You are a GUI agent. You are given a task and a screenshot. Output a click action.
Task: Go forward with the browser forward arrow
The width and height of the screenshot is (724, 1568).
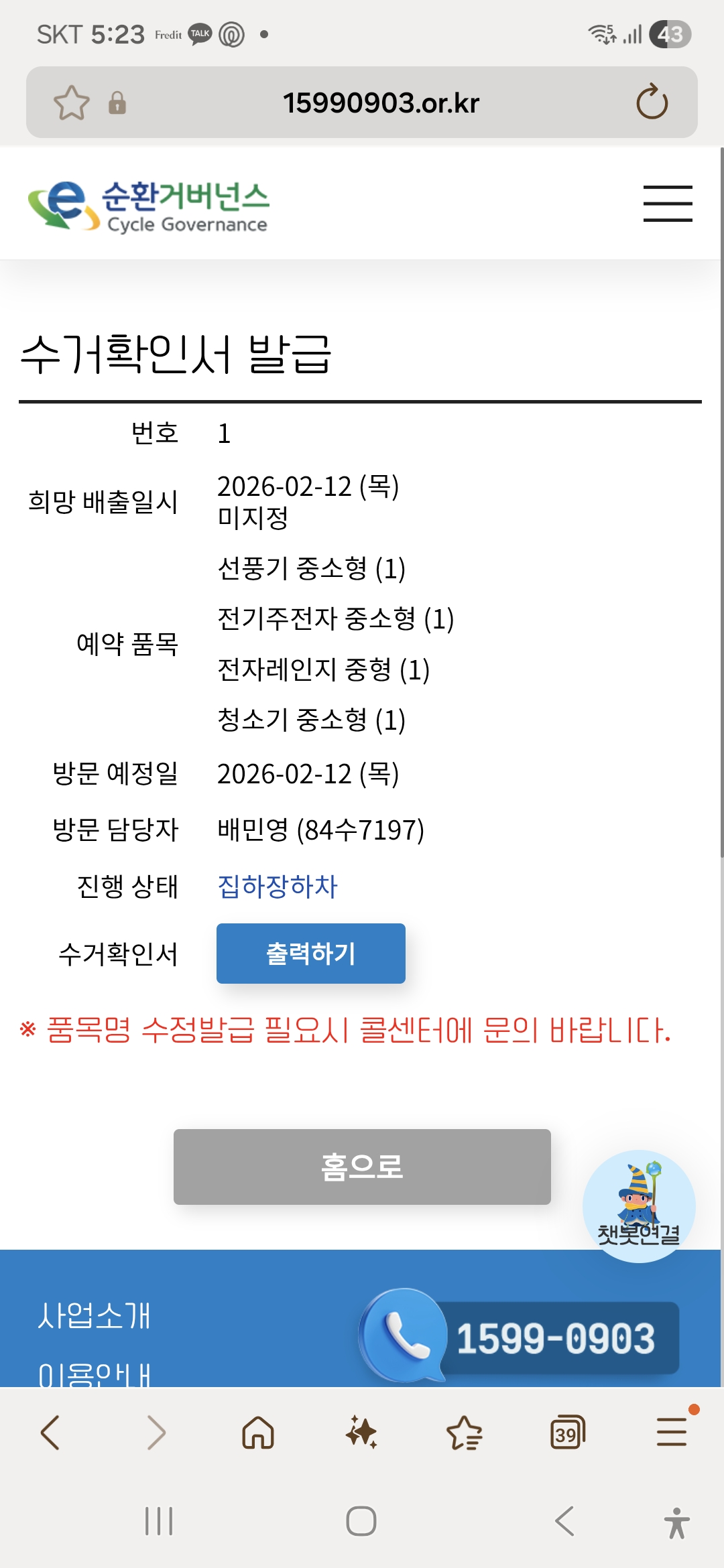[156, 1433]
